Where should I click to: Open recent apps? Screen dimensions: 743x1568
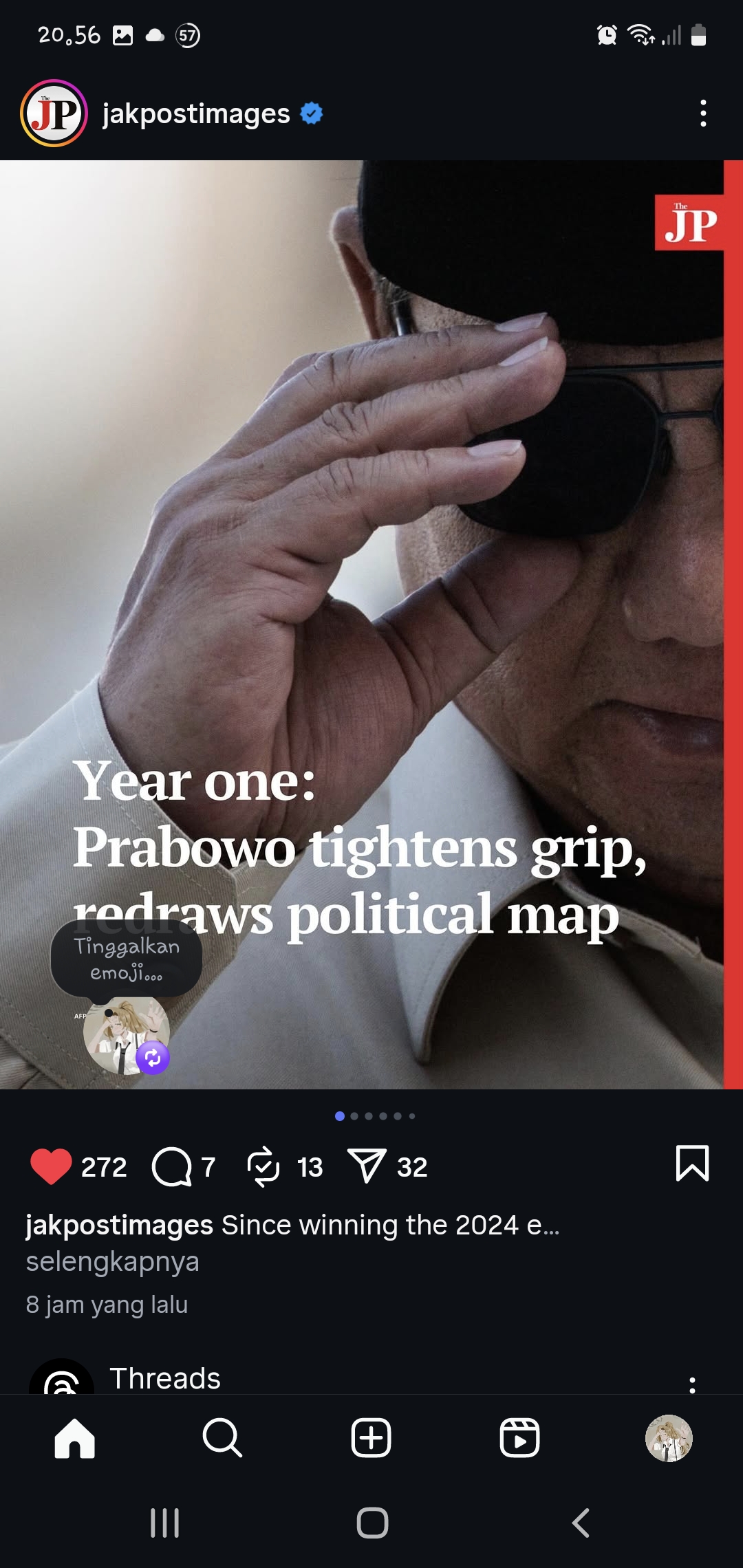pos(165,1523)
